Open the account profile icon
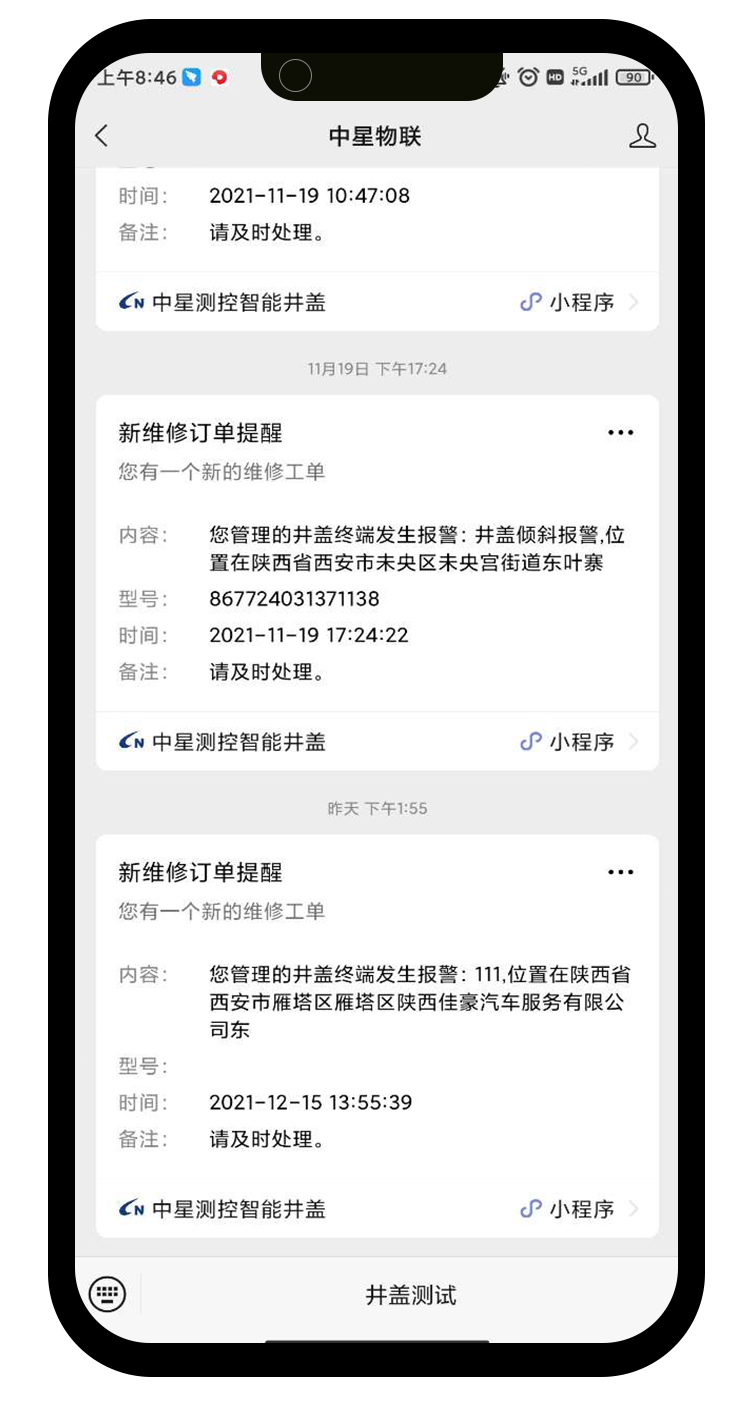The image size is (740, 1404). [642, 137]
